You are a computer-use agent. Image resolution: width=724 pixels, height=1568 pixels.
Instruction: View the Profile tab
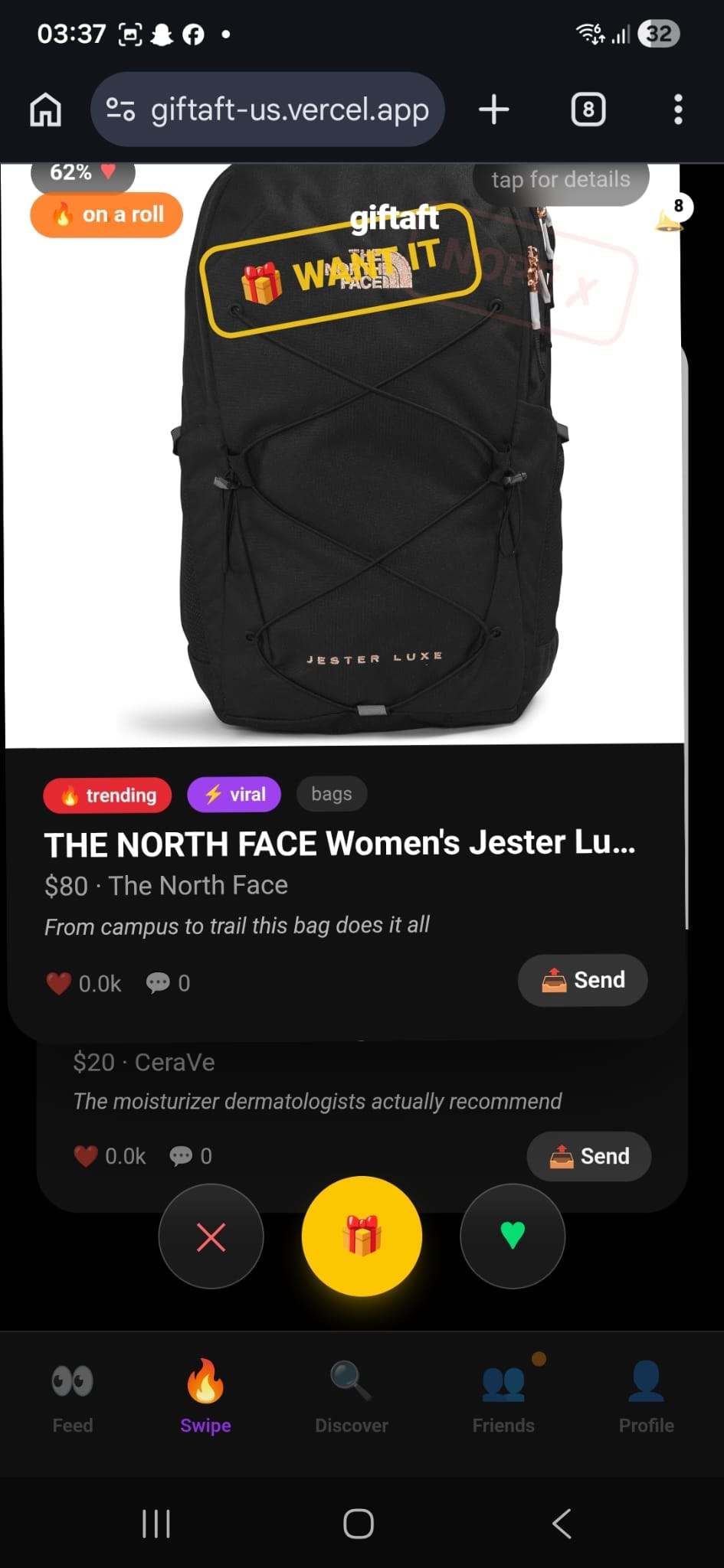click(646, 1397)
